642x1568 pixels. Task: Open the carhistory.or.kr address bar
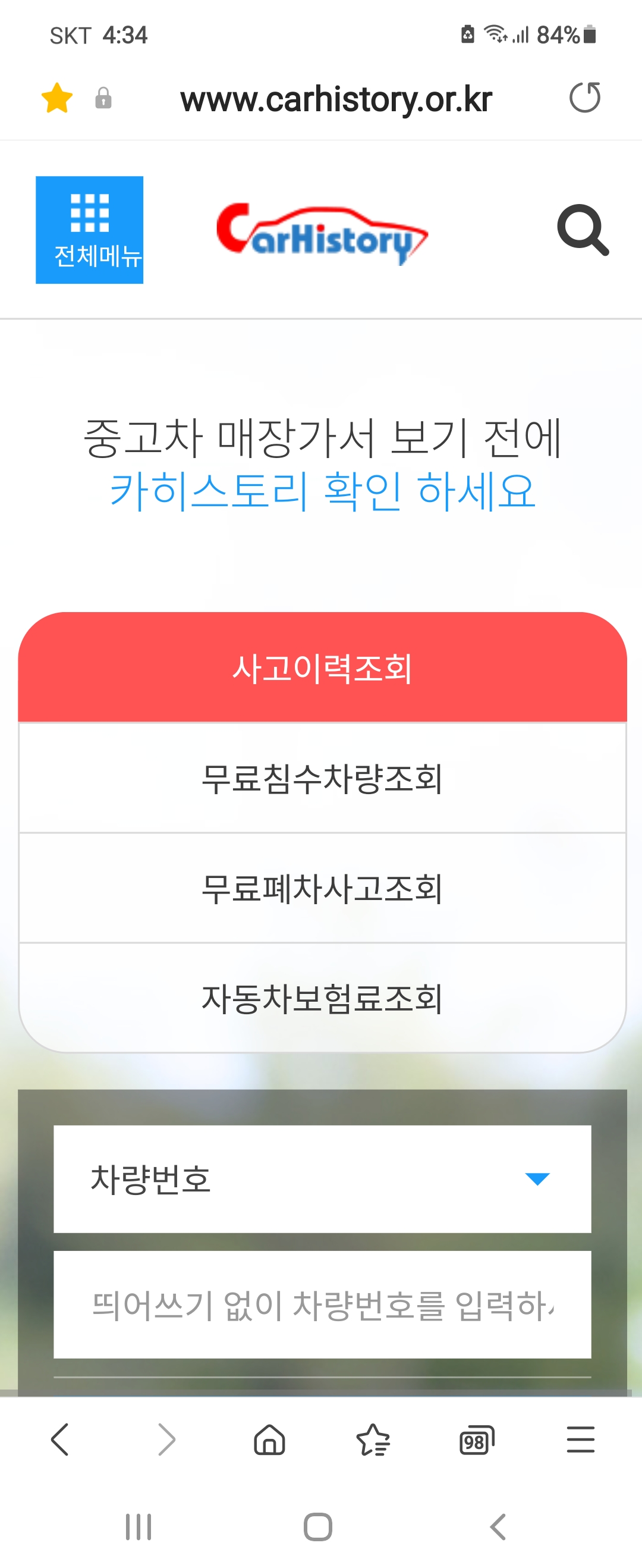coord(336,99)
